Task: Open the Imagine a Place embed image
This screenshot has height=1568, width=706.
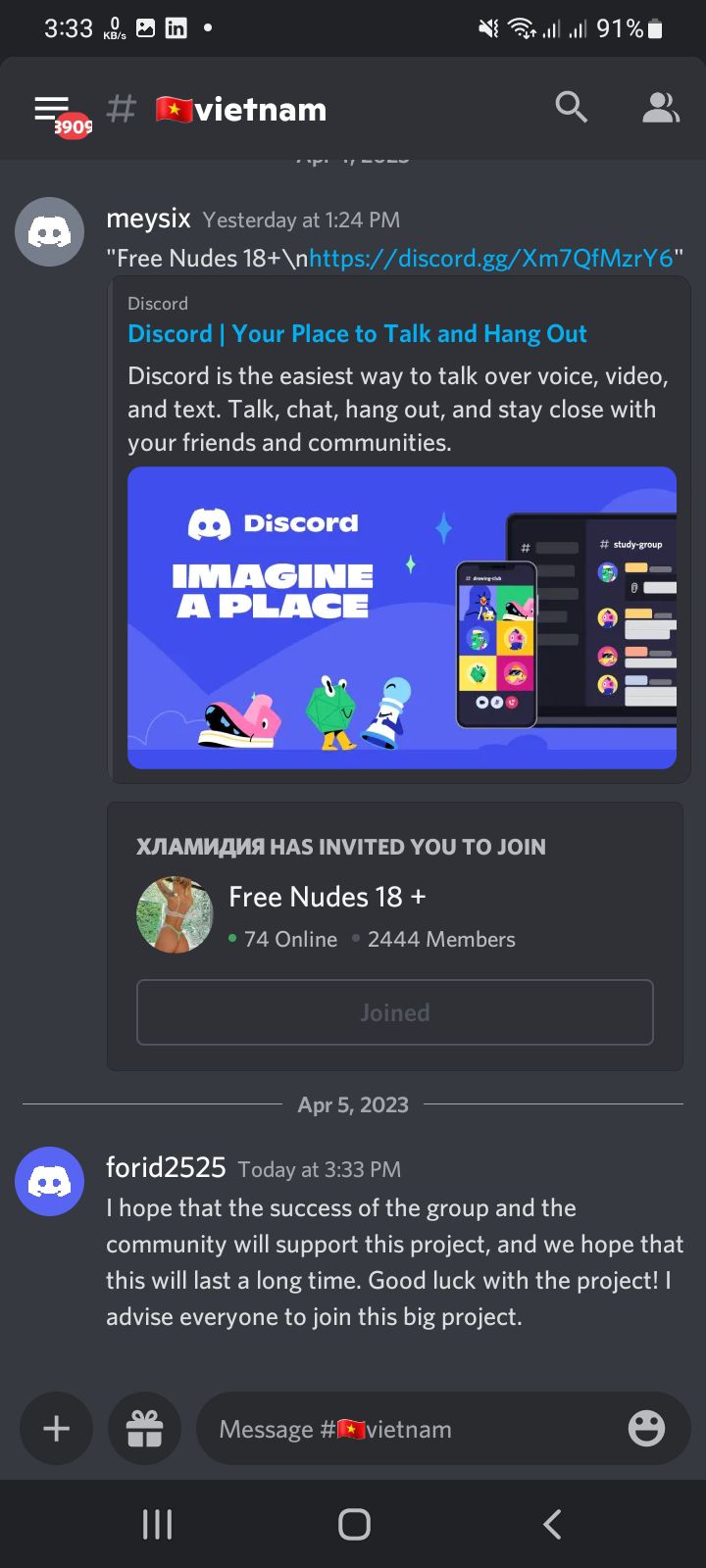Action: click(x=401, y=617)
